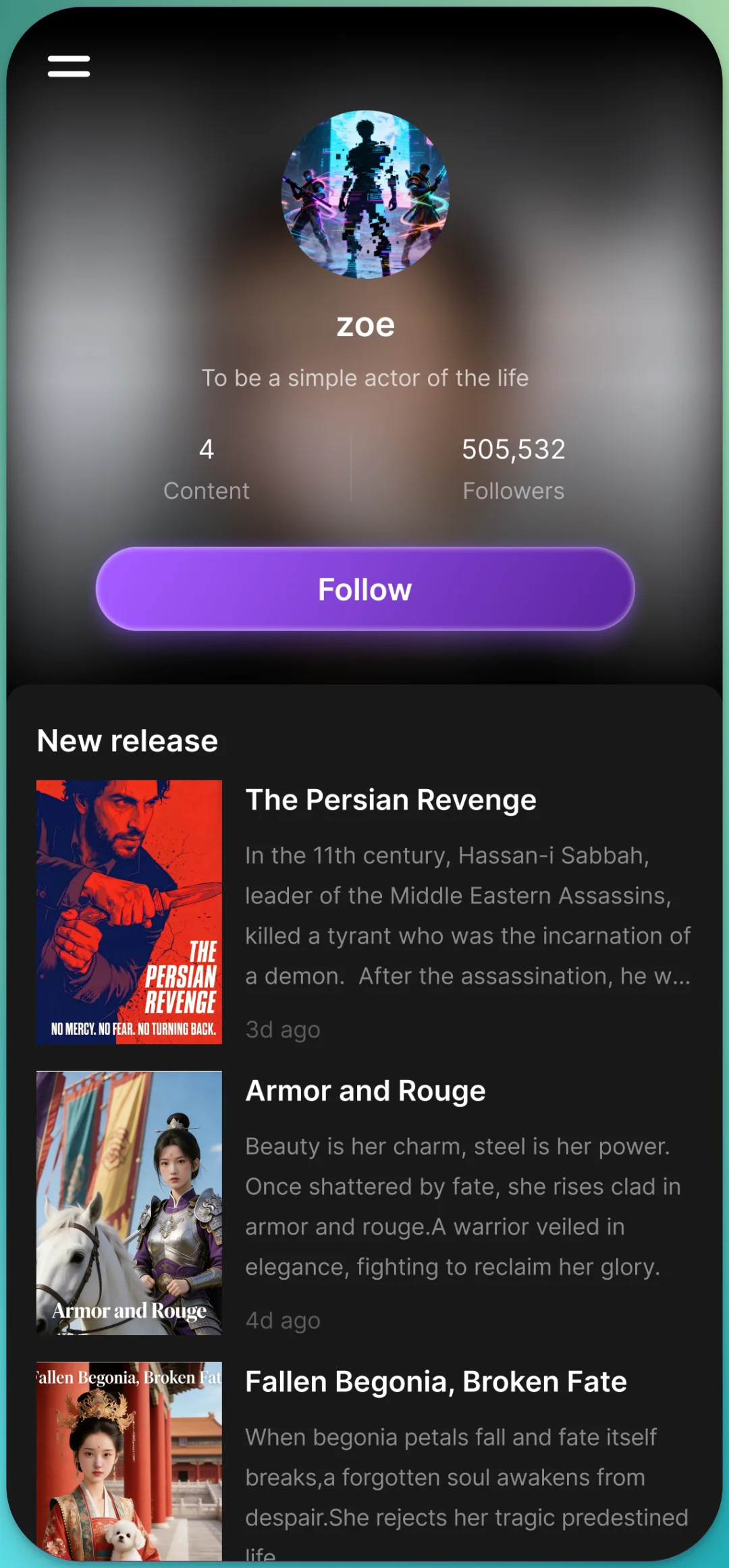This screenshot has height=1568, width=729.
Task: Tap zoe's profile avatar
Action: pos(365,194)
